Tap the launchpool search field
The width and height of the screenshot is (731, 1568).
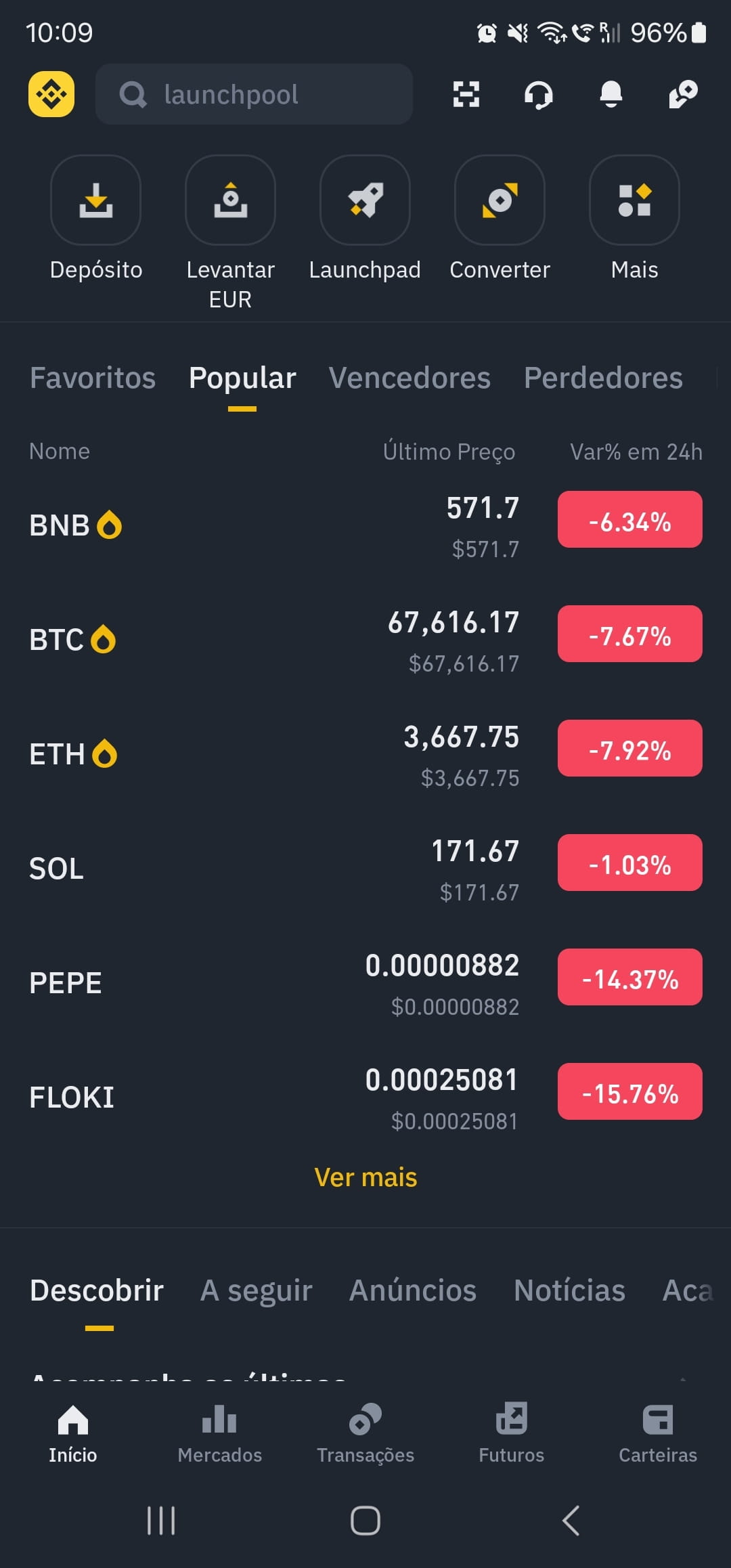(x=253, y=94)
